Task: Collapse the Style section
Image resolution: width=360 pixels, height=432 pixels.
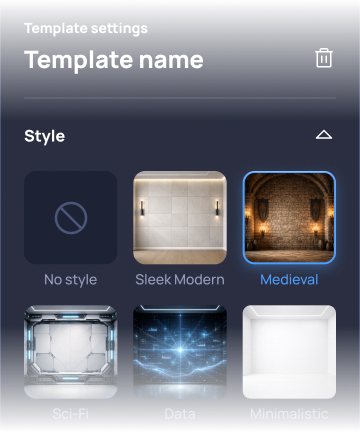Action: pyautogui.click(x=324, y=135)
